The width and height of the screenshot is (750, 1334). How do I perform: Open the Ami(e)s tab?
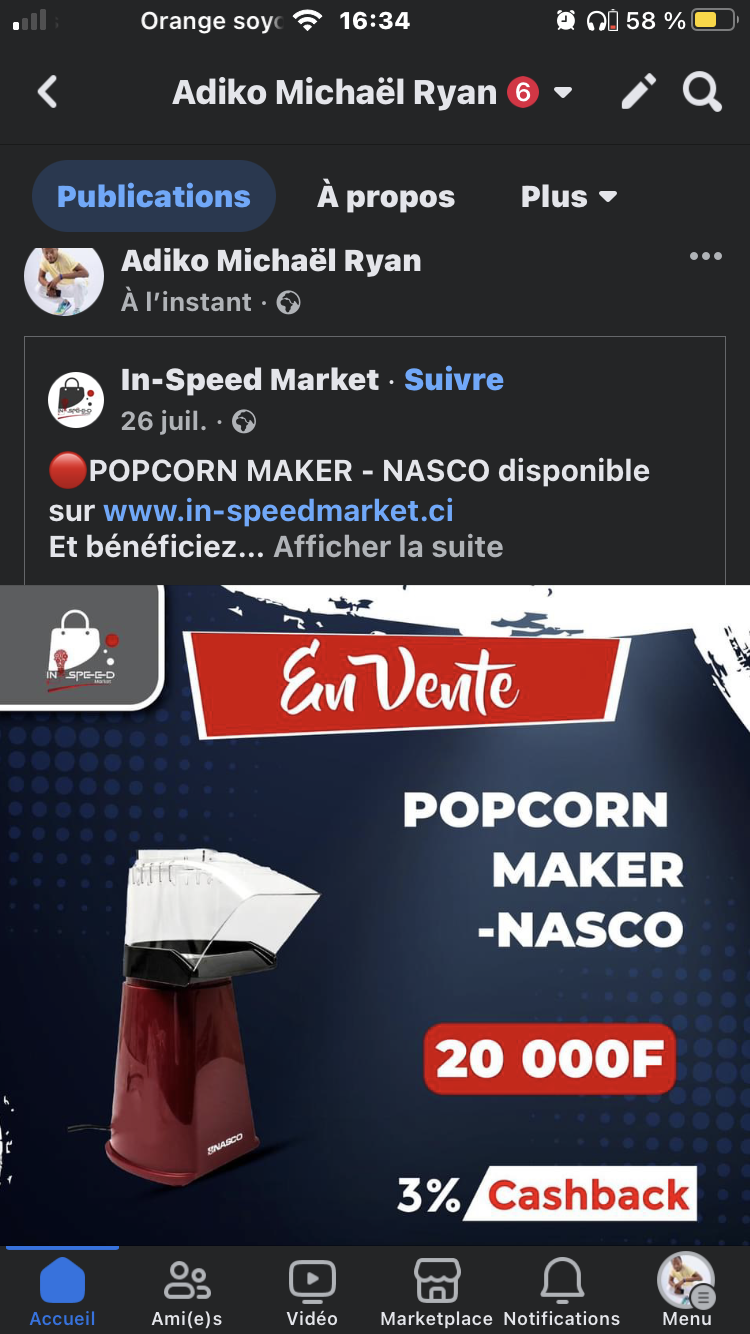tap(187, 1290)
